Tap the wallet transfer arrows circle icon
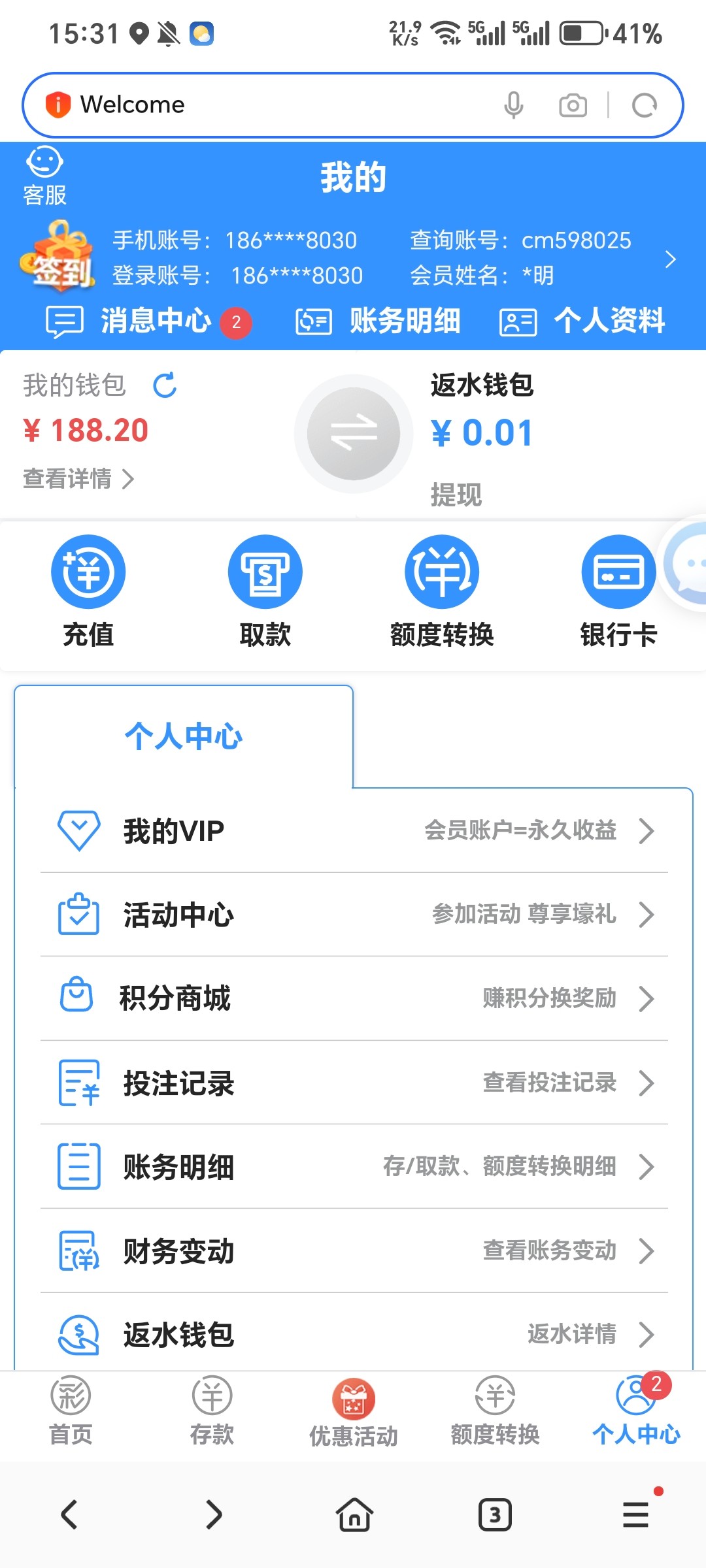The height and width of the screenshot is (1568, 706). (353, 433)
